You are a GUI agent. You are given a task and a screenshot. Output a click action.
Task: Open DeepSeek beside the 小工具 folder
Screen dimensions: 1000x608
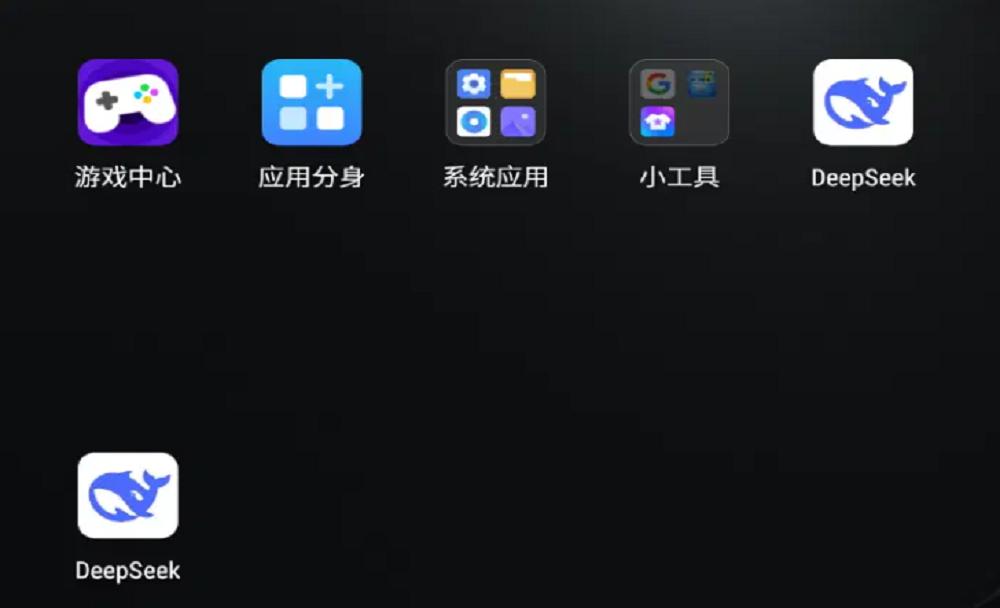coord(863,102)
